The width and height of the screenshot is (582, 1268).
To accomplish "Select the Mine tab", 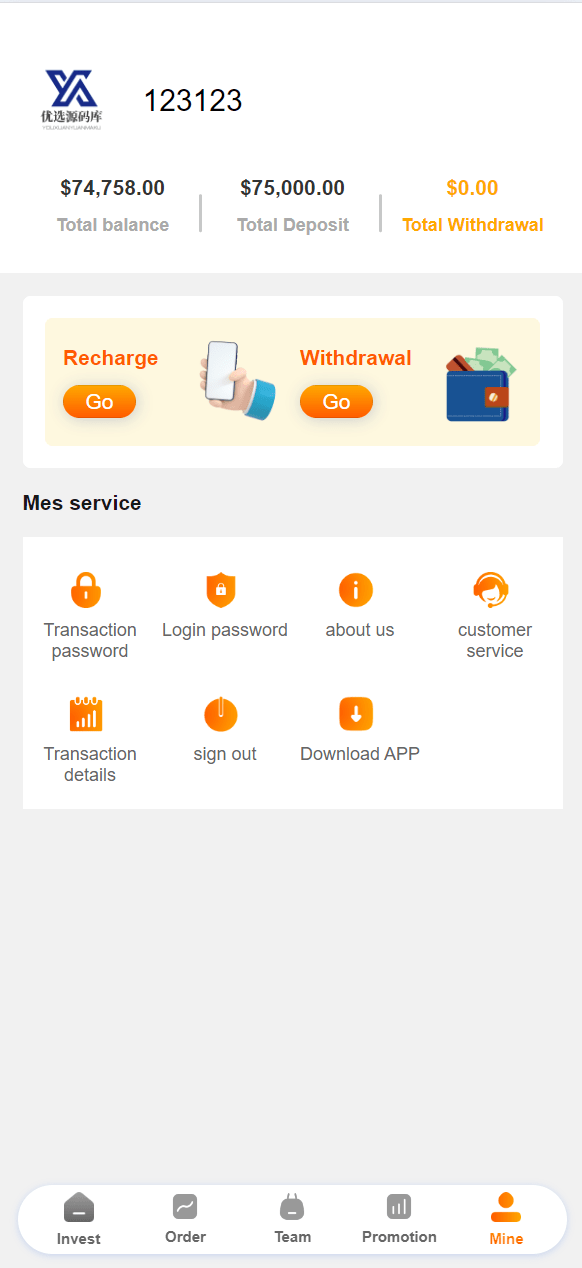I will [506, 1219].
